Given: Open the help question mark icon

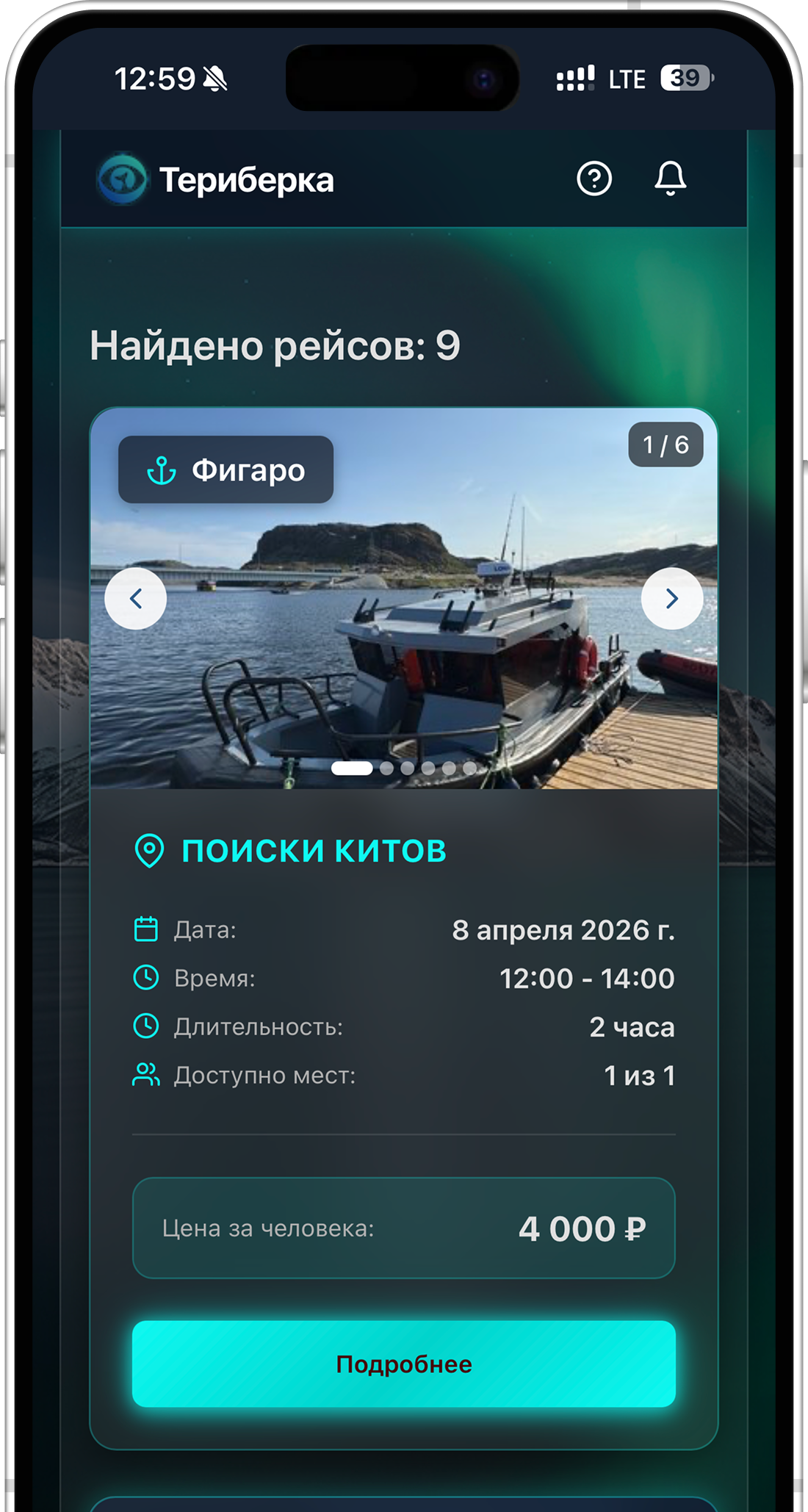Looking at the screenshot, I should (x=594, y=179).
